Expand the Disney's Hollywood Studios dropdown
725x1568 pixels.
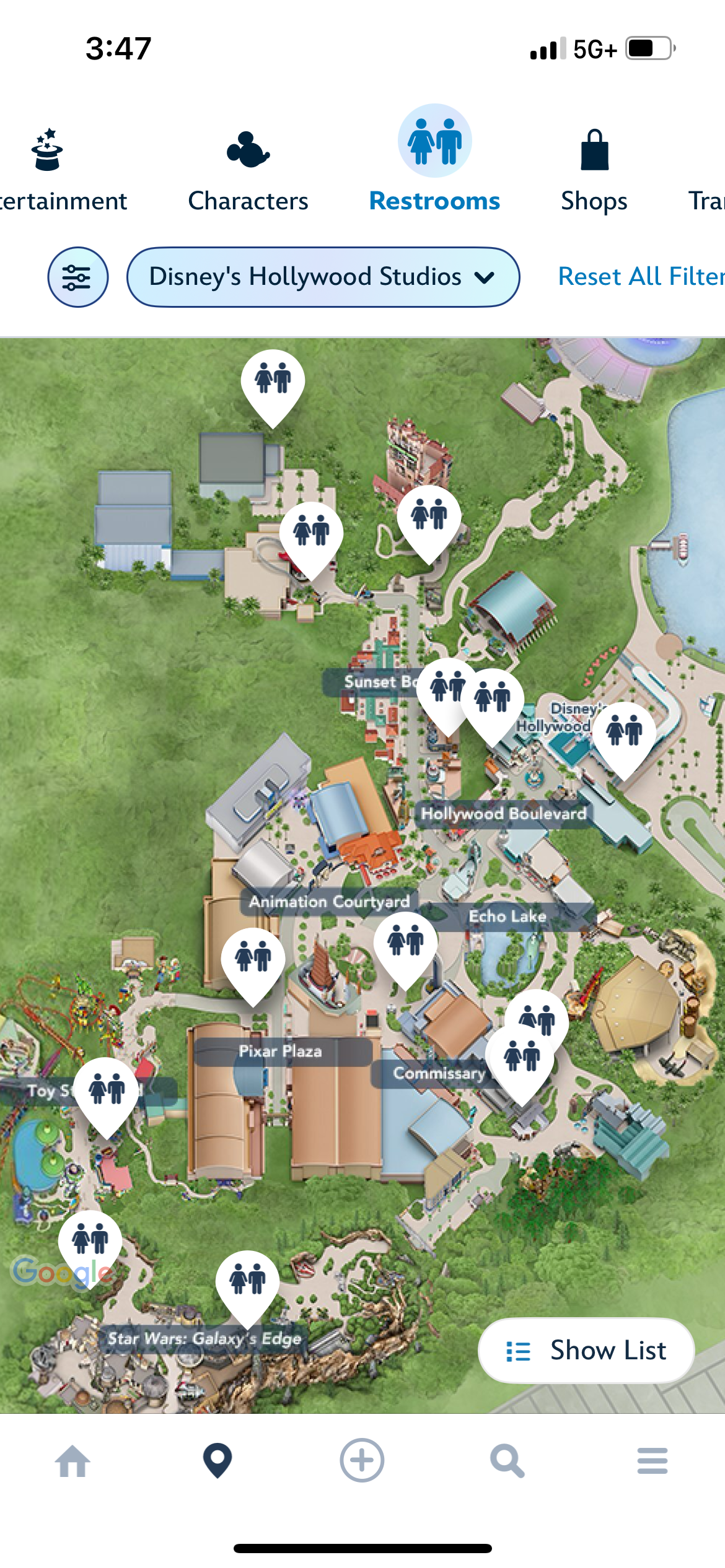[323, 277]
